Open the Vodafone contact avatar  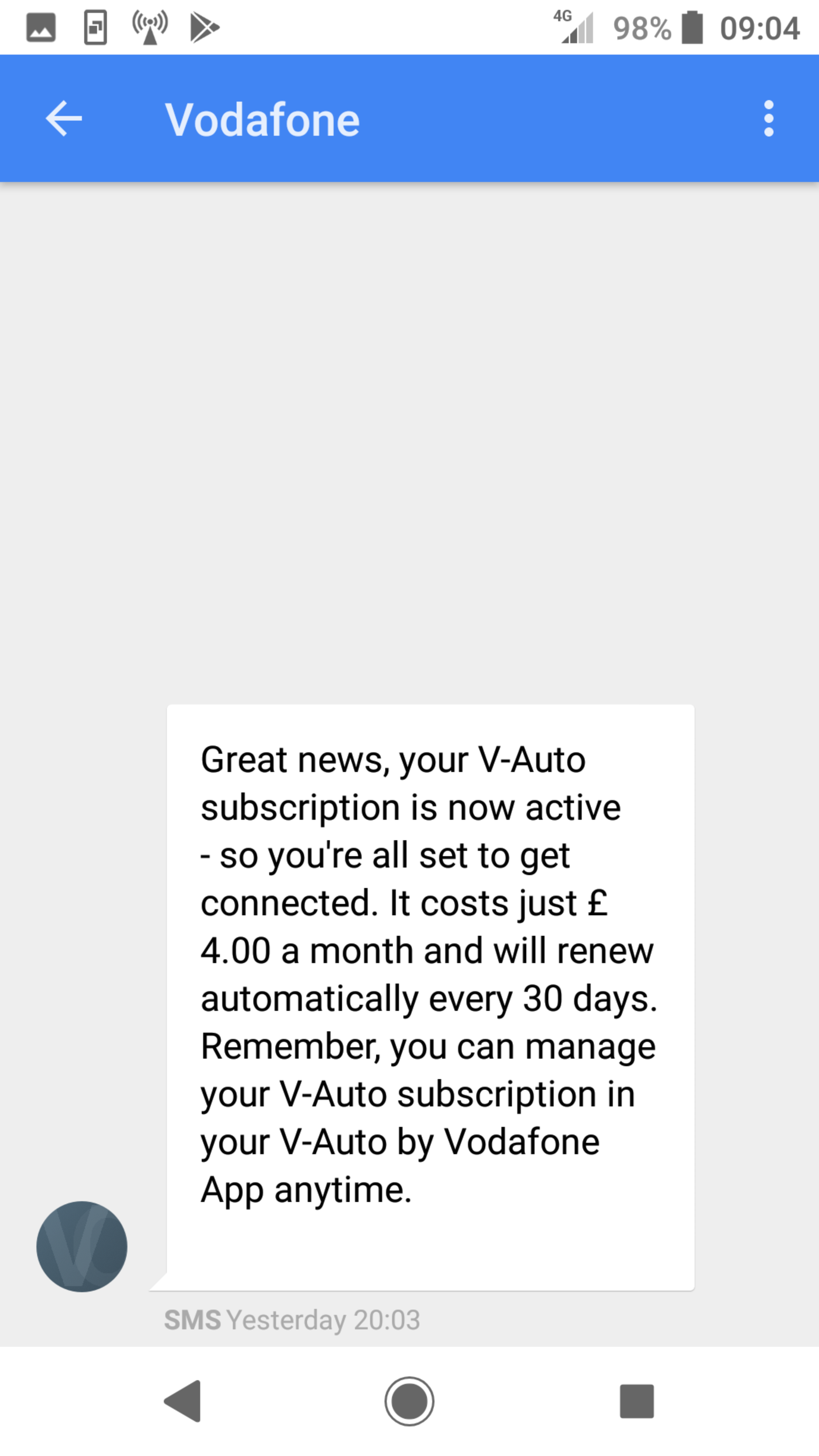[82, 1246]
